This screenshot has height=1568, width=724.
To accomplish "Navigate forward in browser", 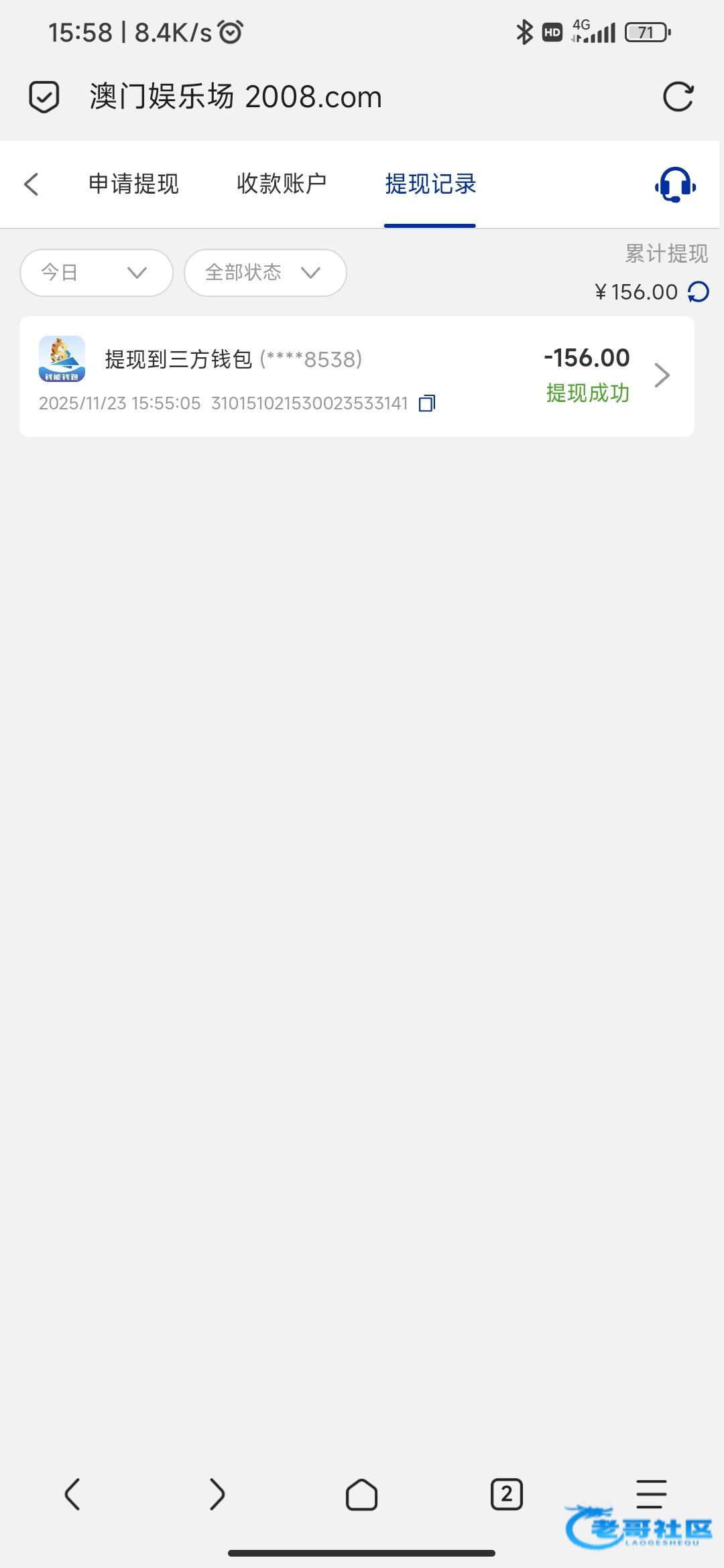I will pyautogui.click(x=217, y=1495).
